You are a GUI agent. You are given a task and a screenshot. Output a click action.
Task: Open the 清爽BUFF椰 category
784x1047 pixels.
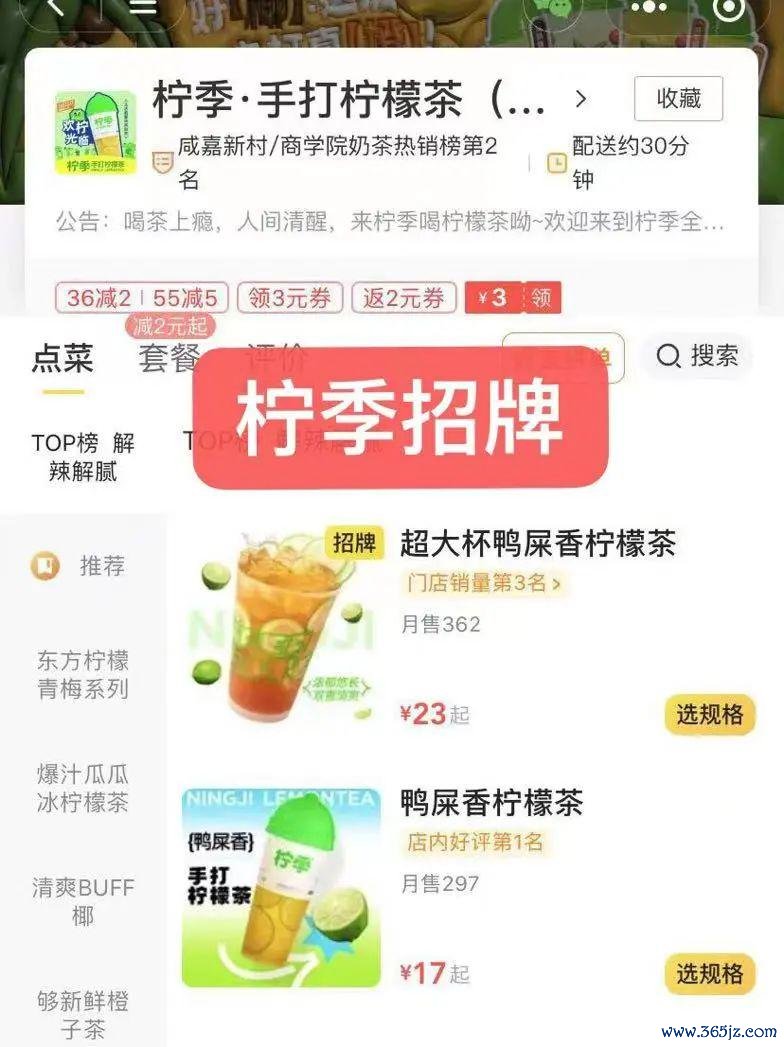click(83, 901)
